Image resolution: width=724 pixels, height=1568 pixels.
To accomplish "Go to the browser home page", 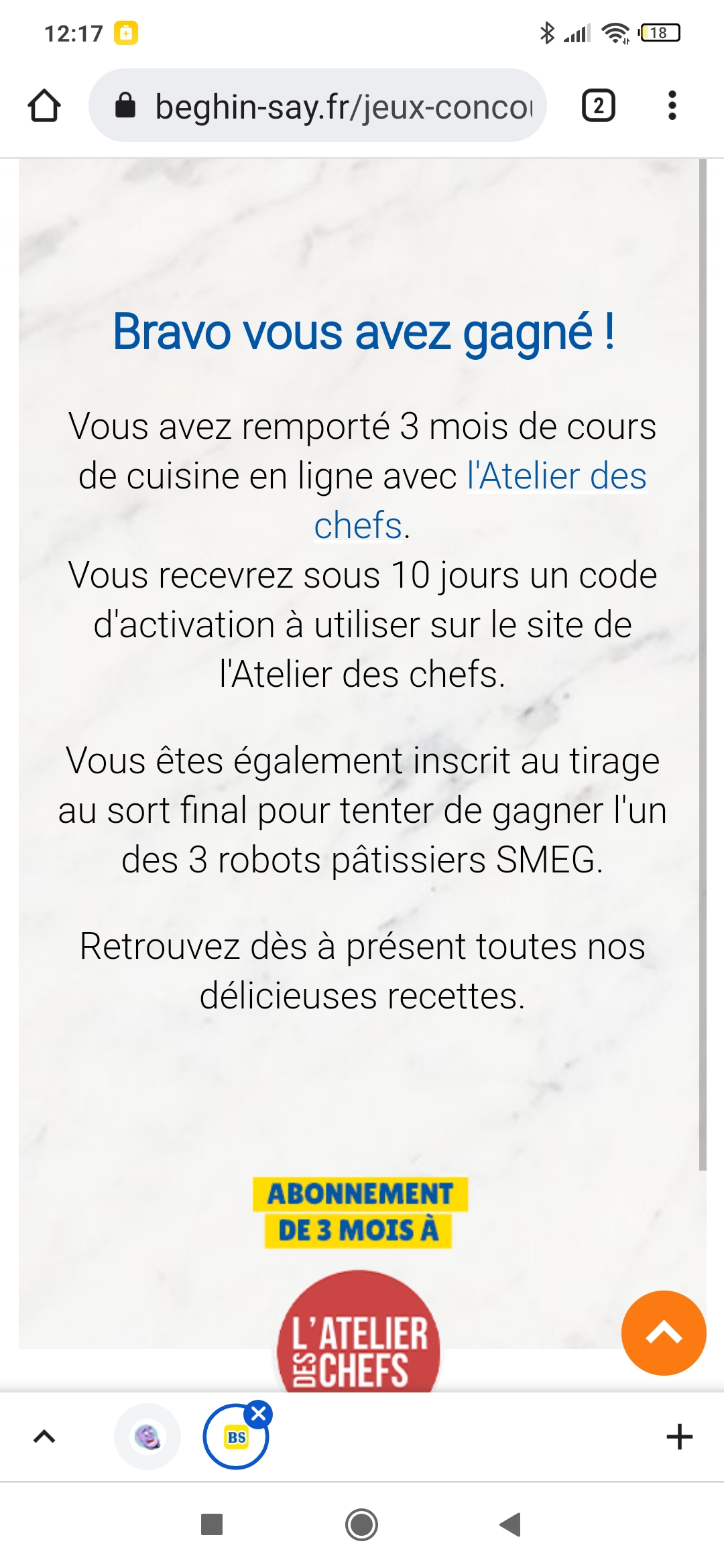I will (44, 106).
